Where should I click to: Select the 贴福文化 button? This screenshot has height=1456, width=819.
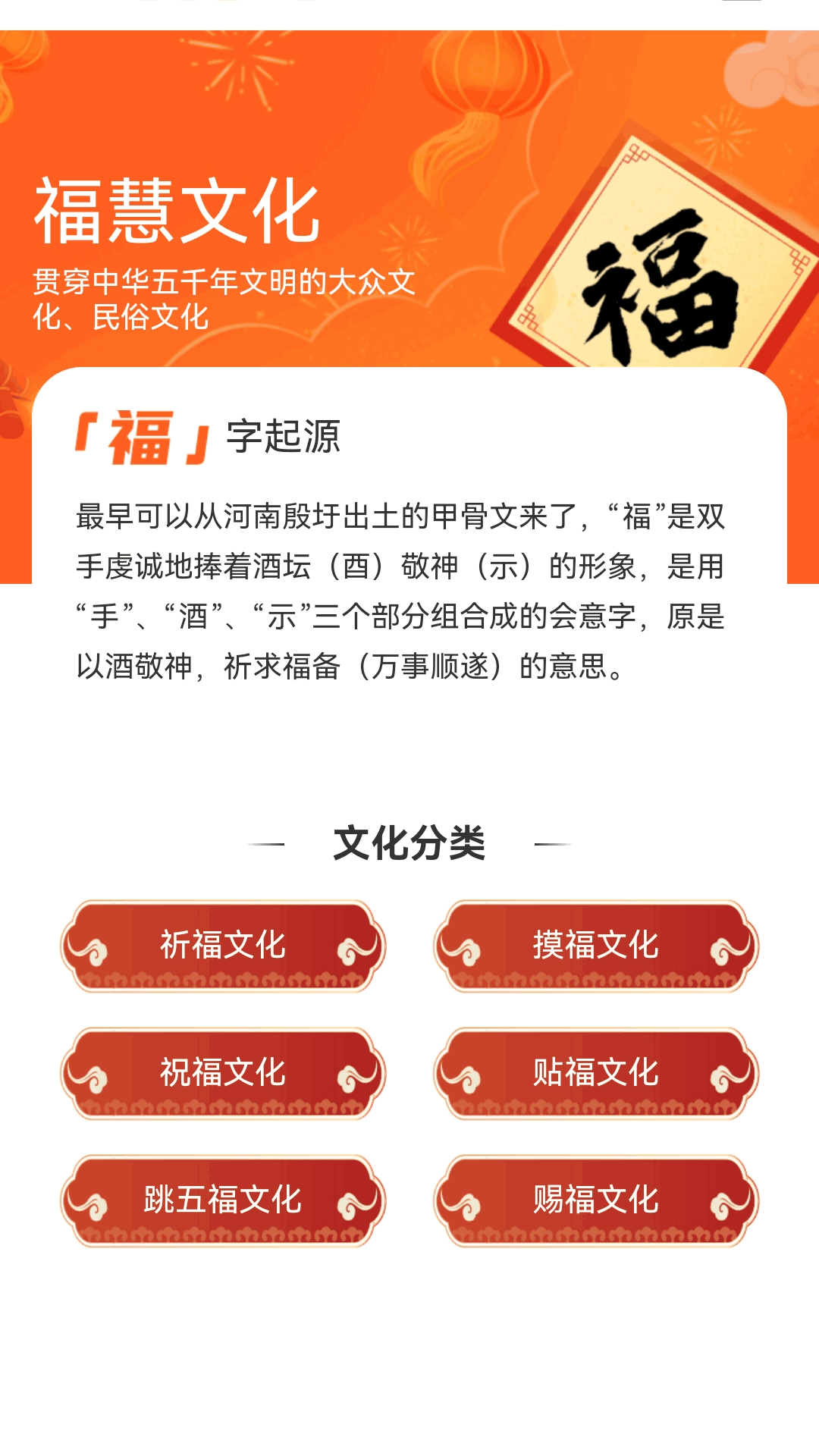[x=596, y=1073]
